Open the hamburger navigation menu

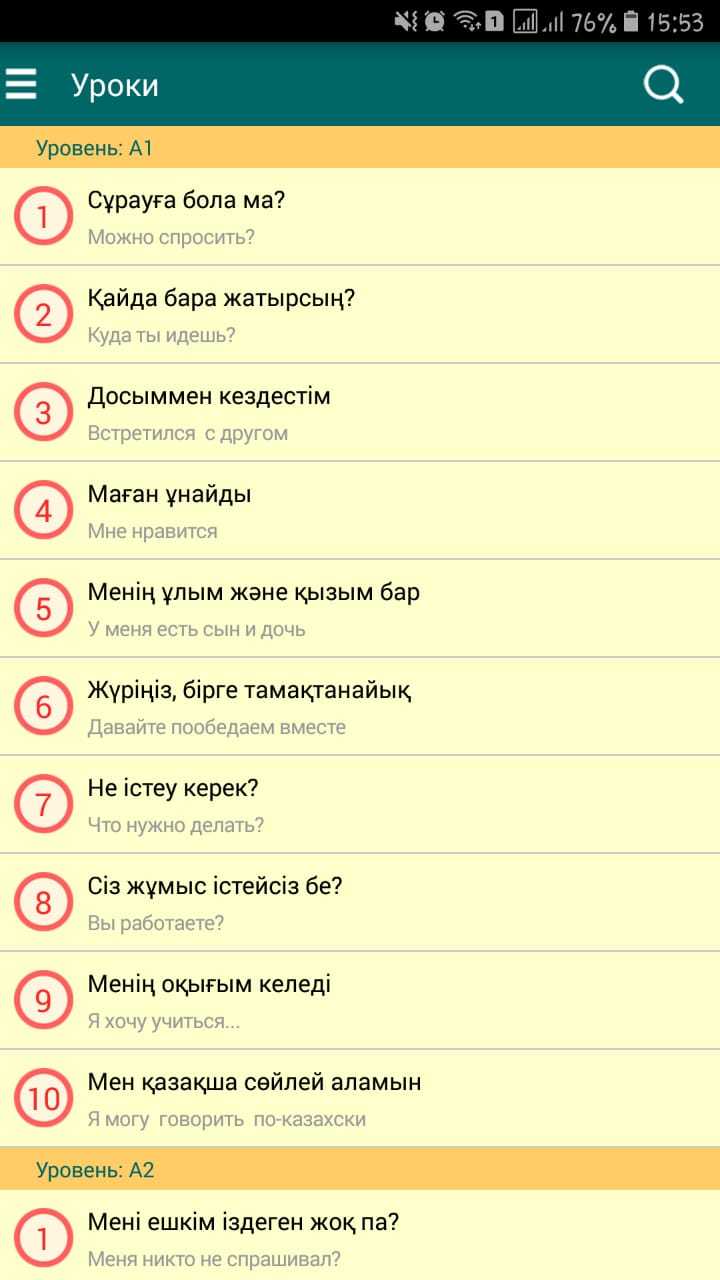click(22, 85)
